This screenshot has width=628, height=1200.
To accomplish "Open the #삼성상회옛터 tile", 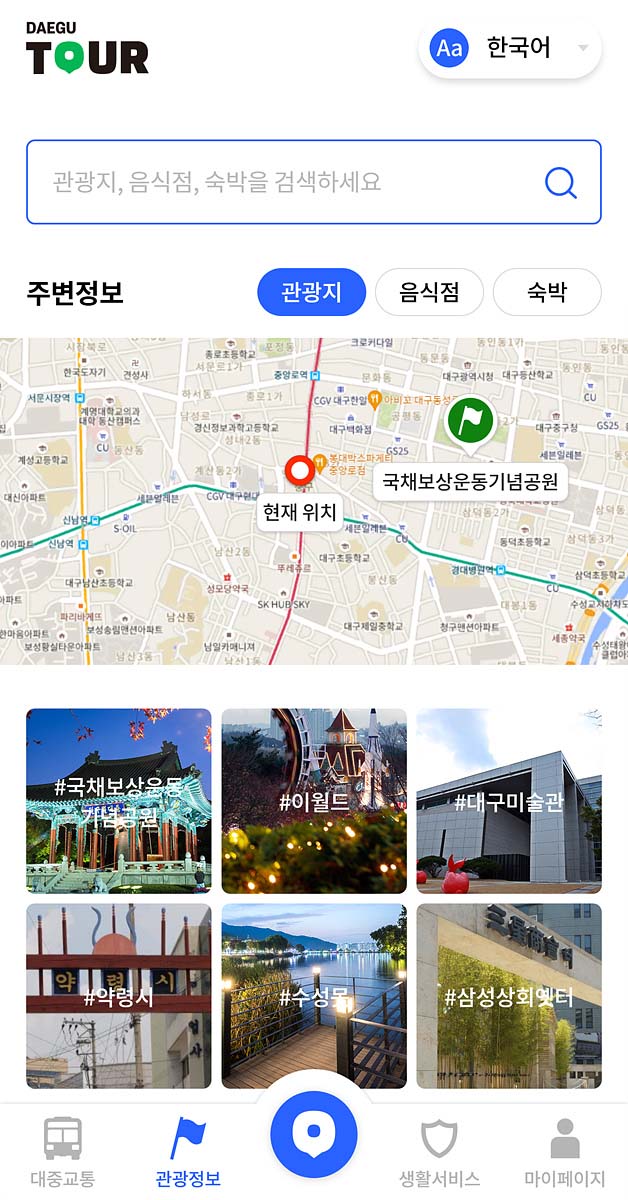I will 509,996.
